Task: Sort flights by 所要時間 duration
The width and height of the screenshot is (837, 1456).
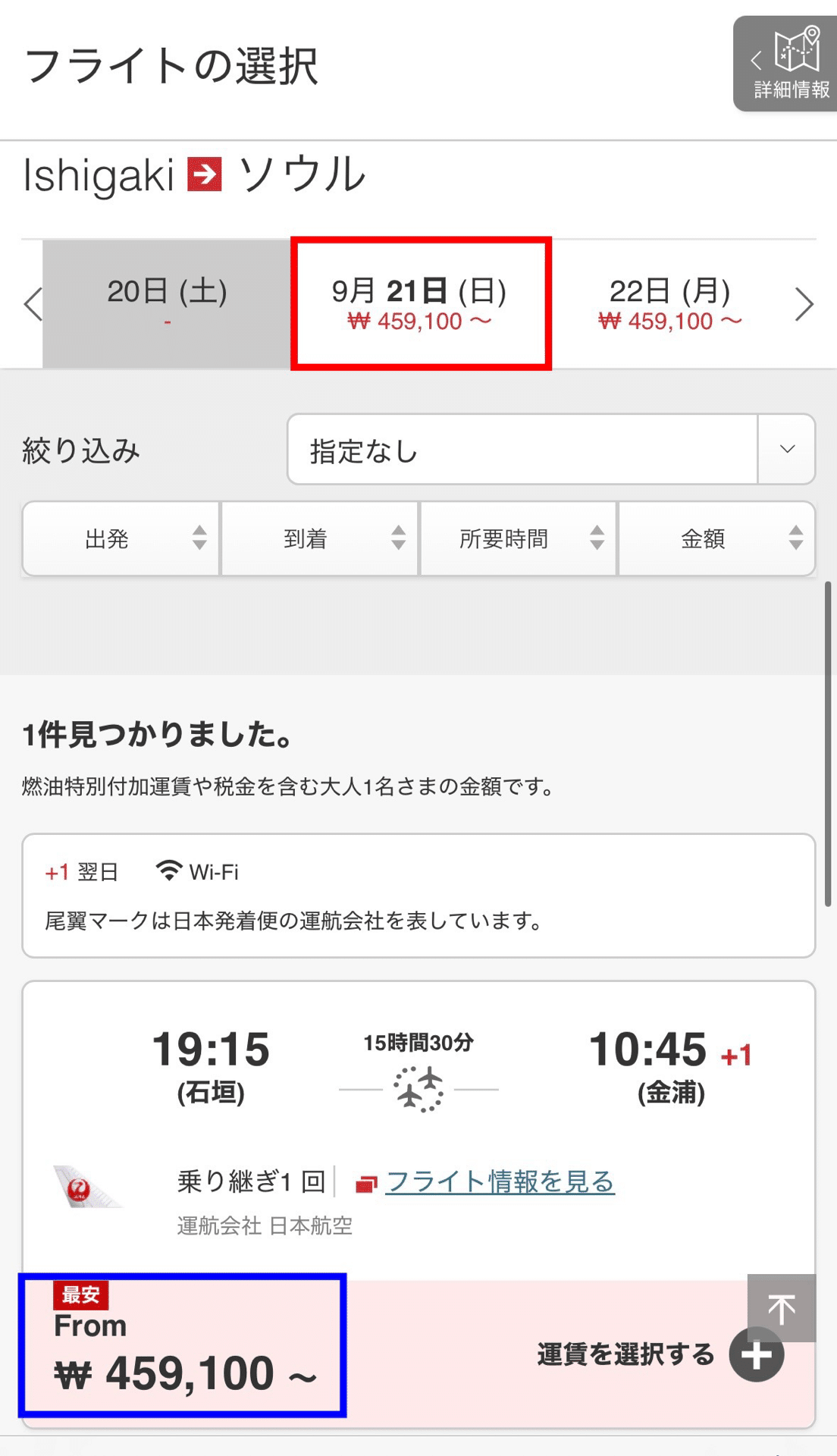Action: (x=519, y=538)
